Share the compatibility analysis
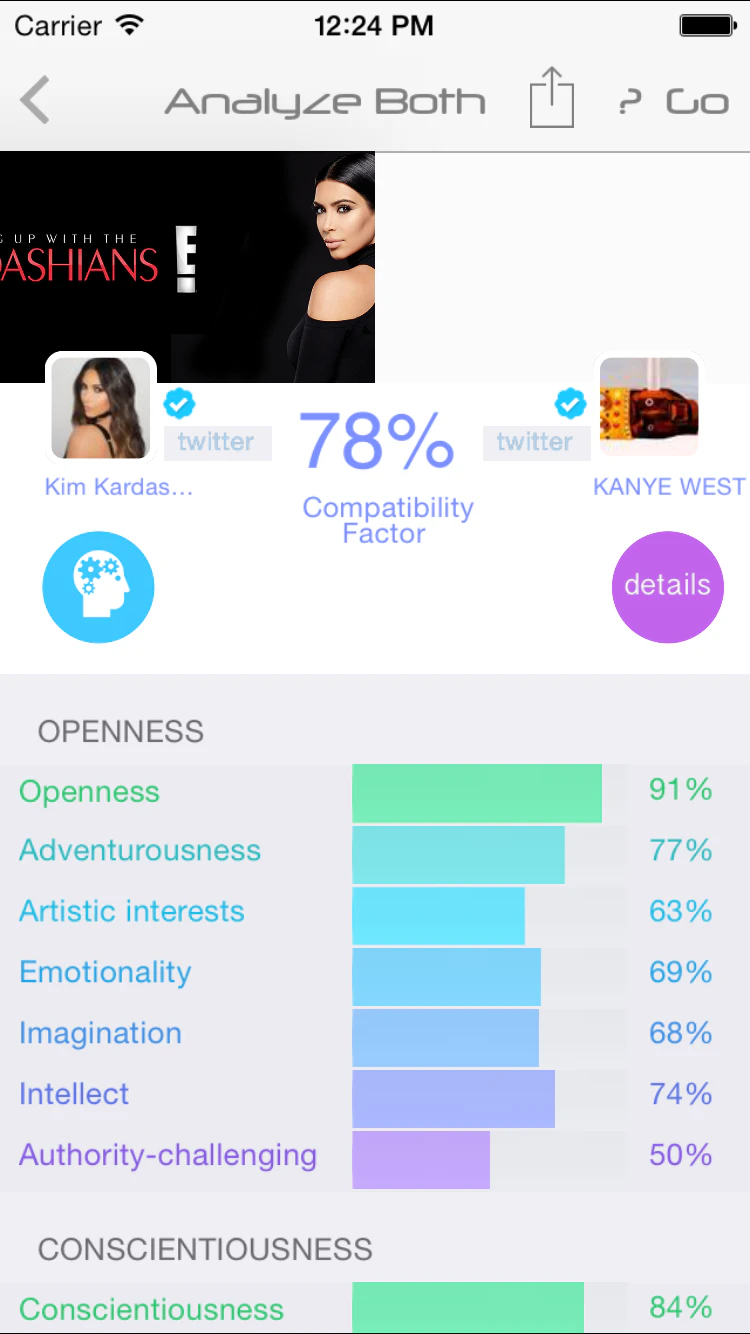This screenshot has height=1334, width=750. (551, 98)
